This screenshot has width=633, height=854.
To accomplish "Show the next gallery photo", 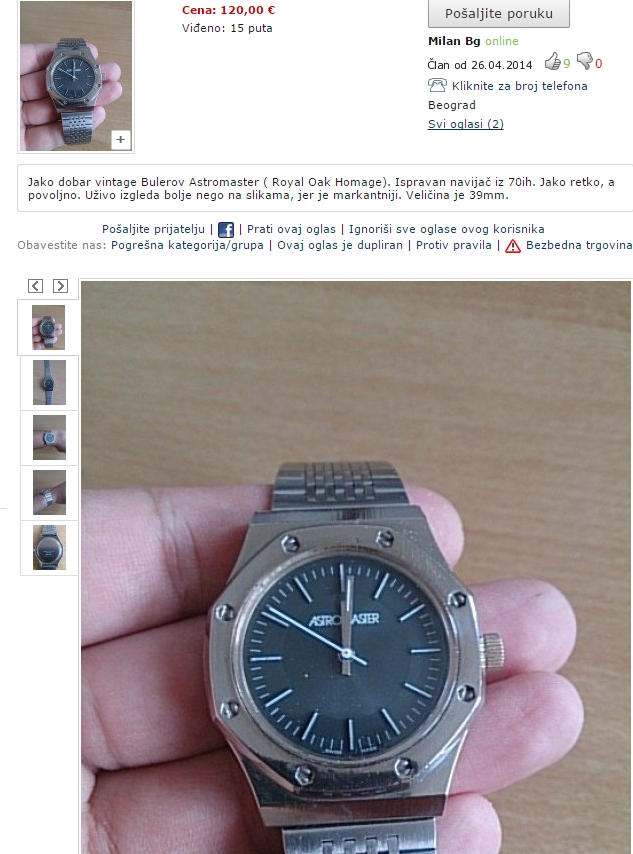I will pyautogui.click(x=60, y=286).
